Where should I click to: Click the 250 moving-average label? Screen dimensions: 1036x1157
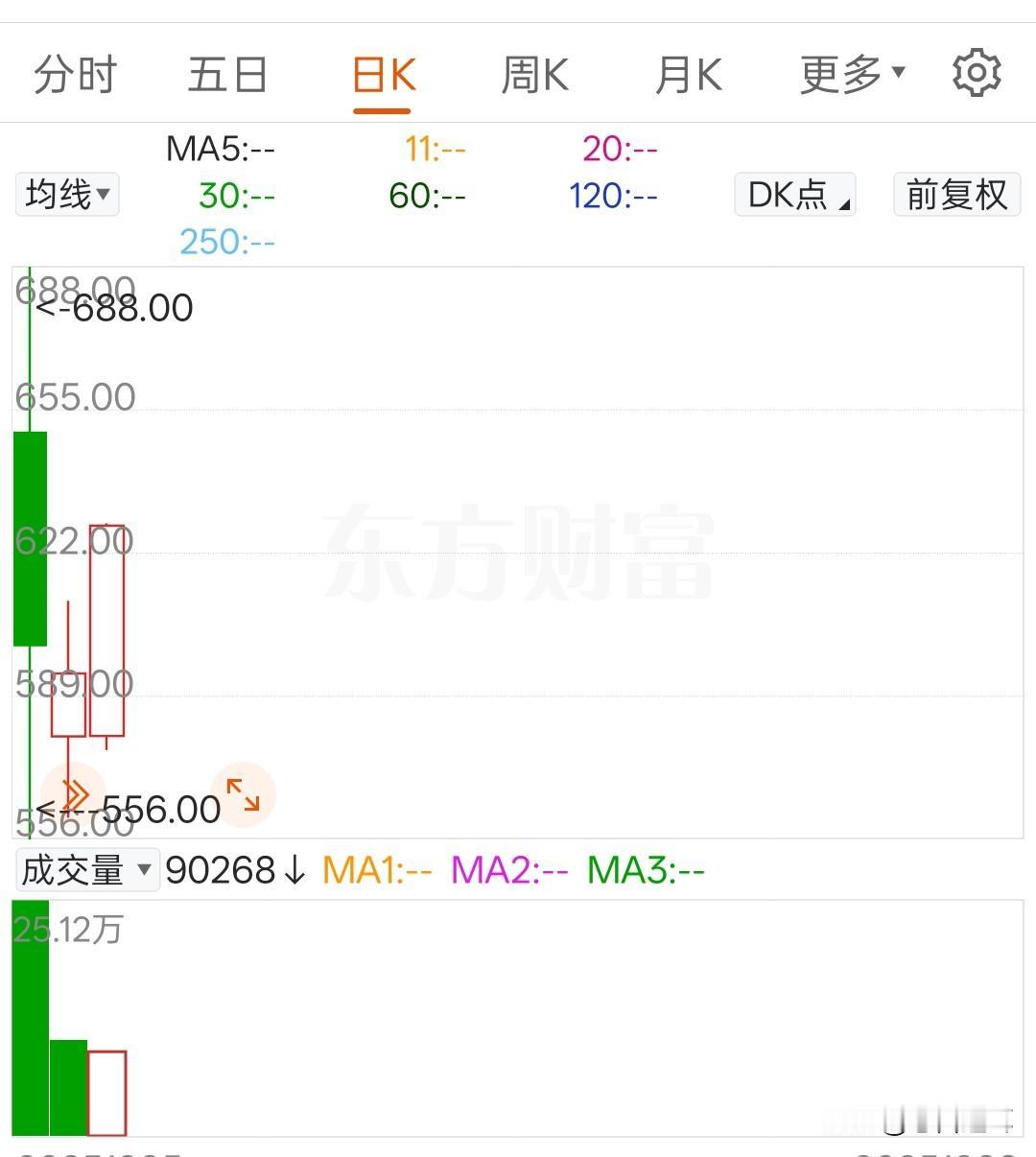227,242
